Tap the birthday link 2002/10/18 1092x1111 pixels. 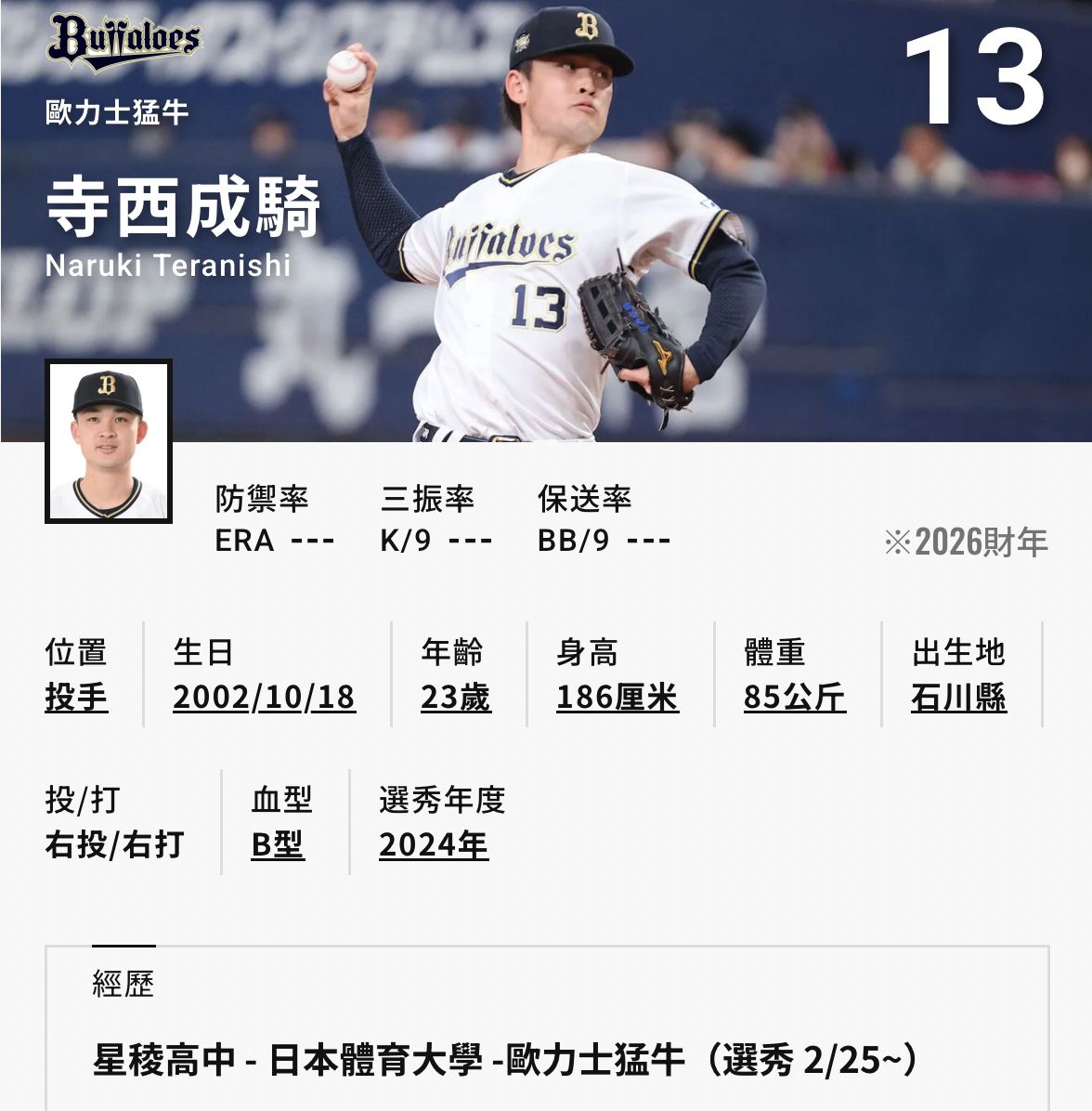(x=264, y=698)
